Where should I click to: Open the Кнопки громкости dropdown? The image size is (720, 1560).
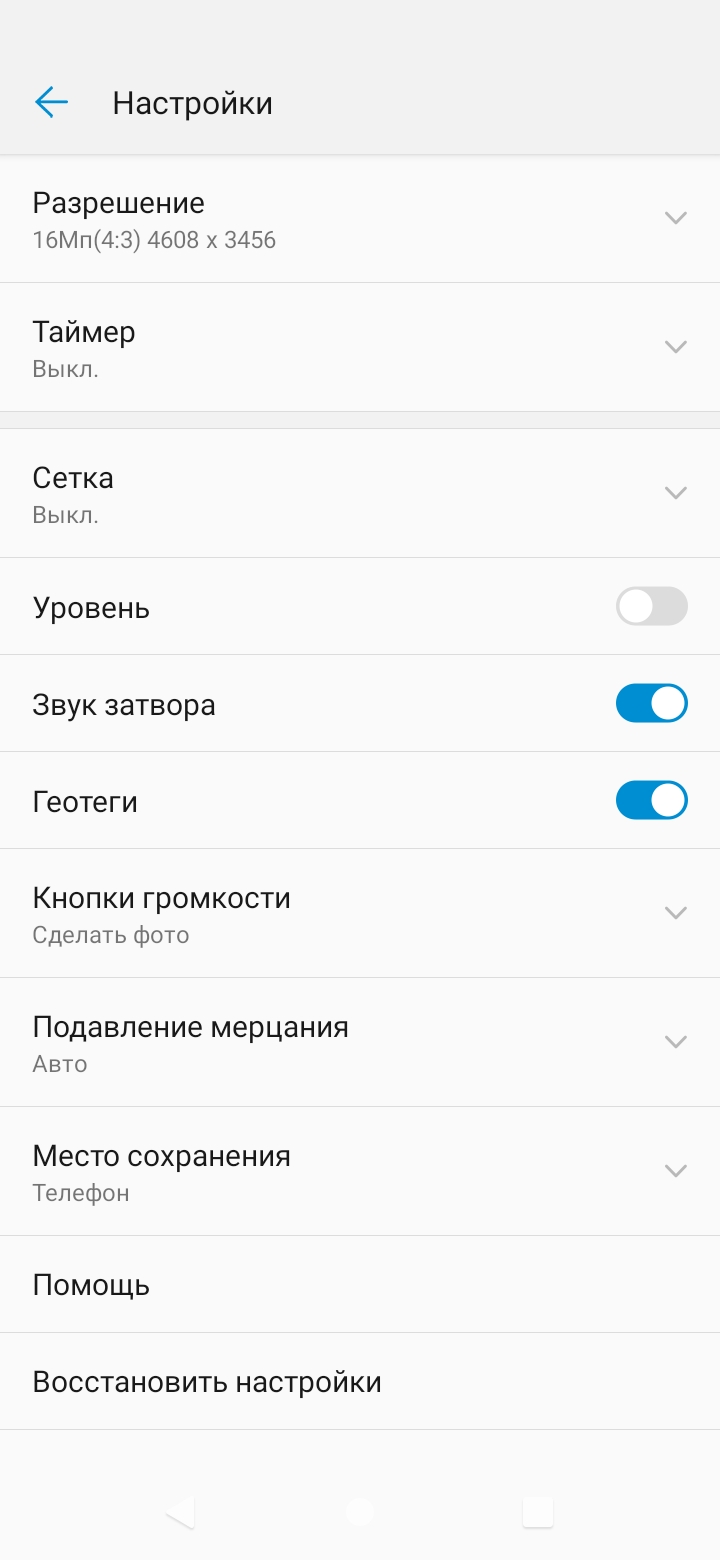tap(676, 912)
